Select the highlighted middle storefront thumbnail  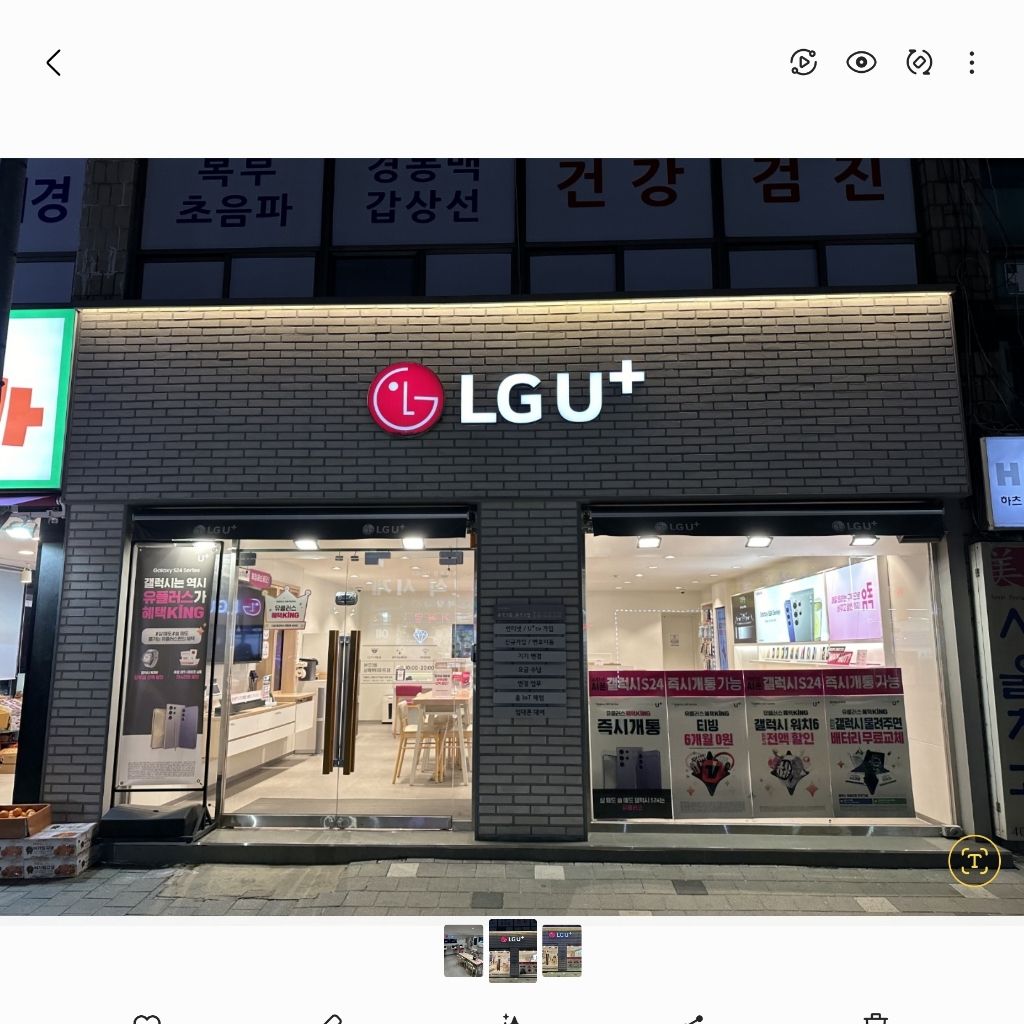point(512,950)
